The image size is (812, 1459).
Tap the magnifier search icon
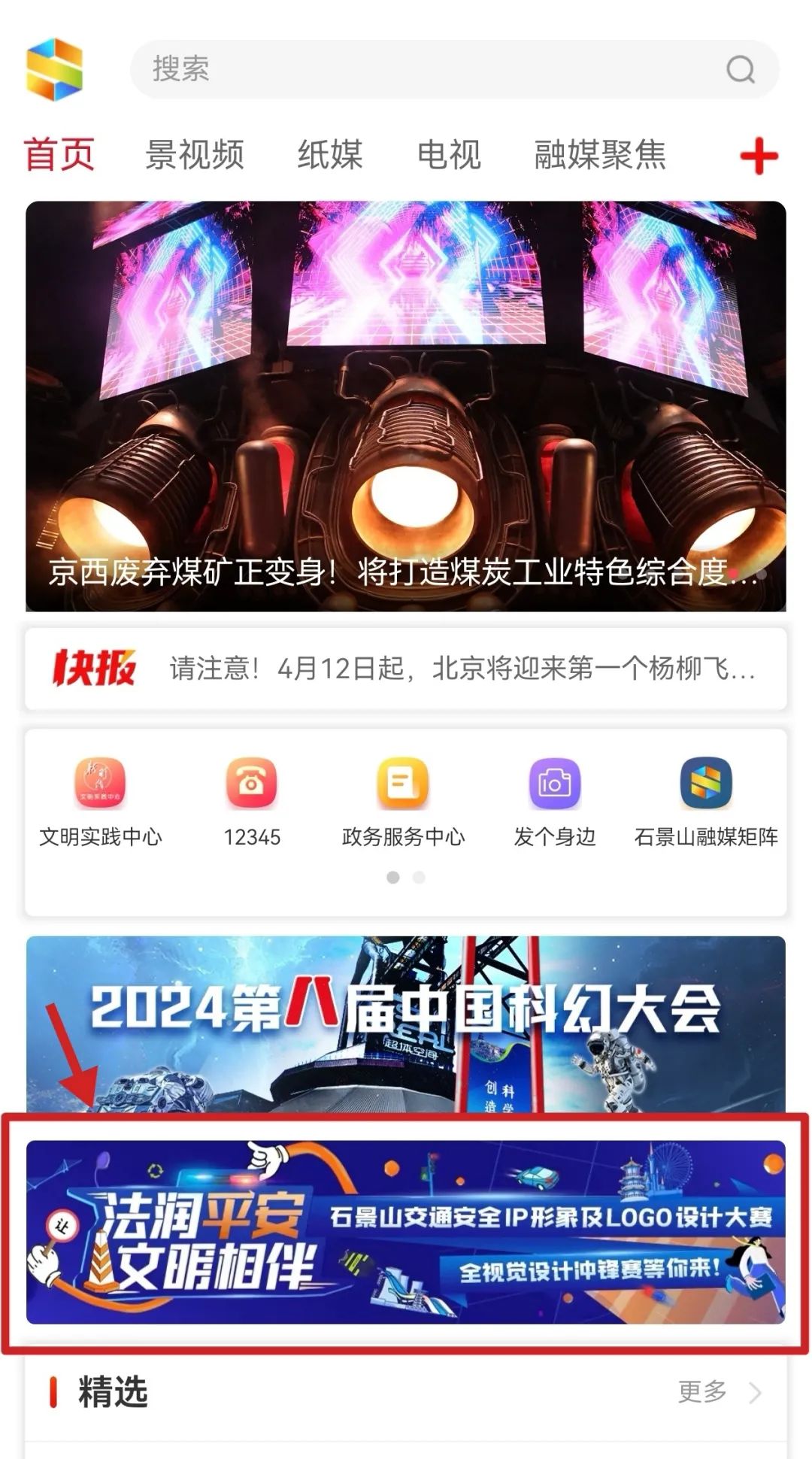[741, 69]
